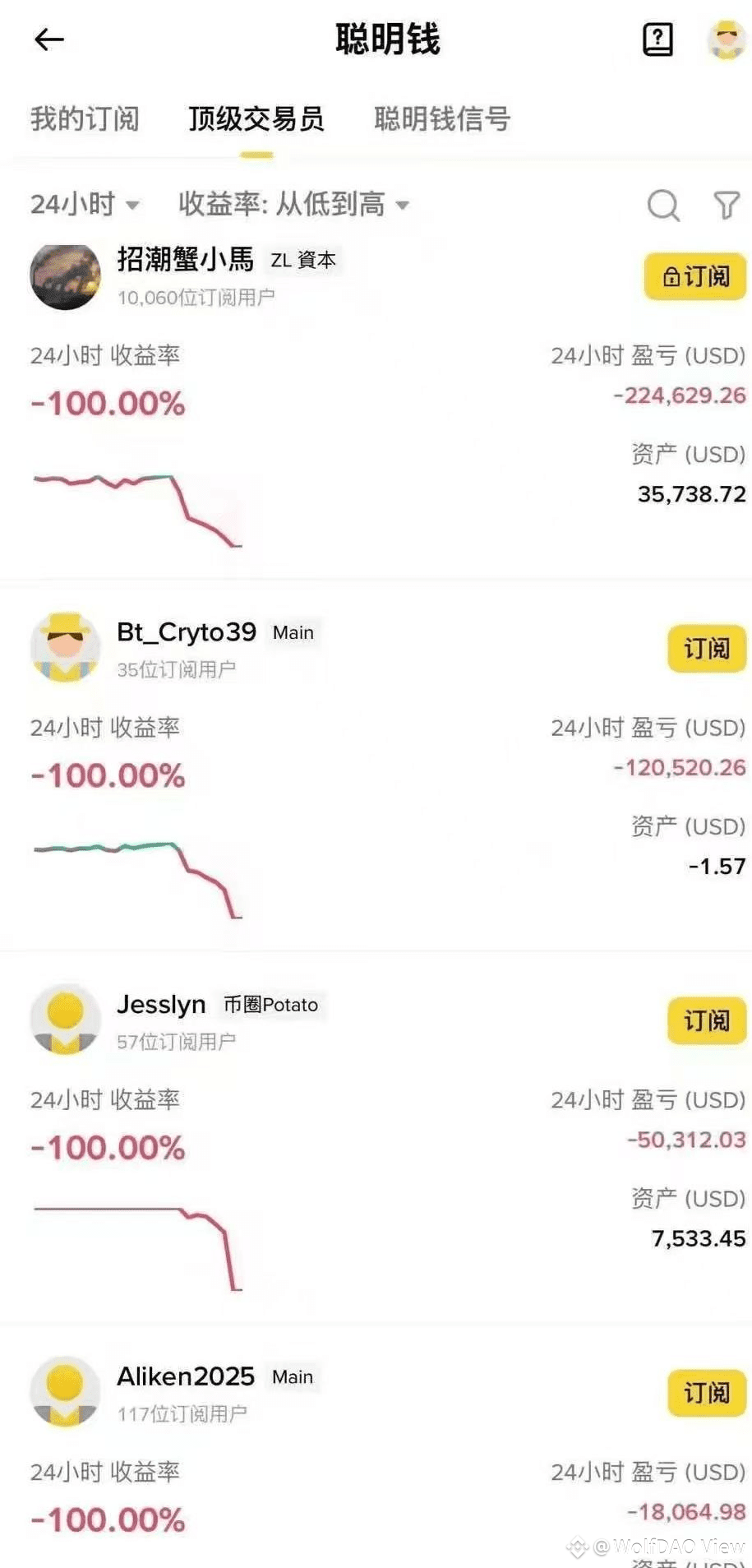The width and height of the screenshot is (752, 1568).
Task: Open Jesslyn's trader card
Action: tap(161, 1005)
